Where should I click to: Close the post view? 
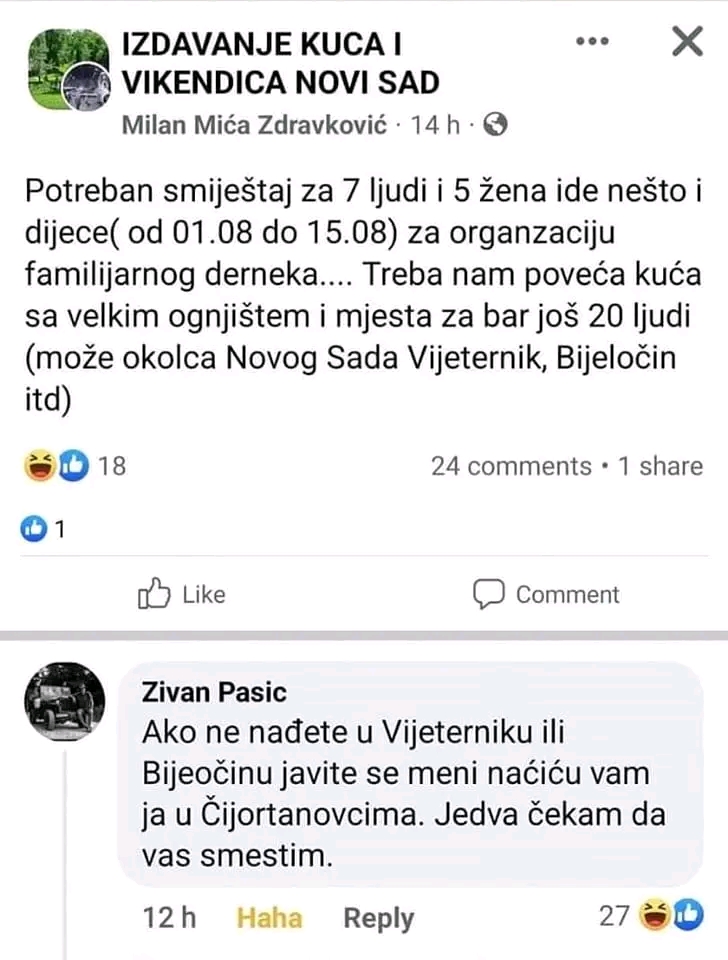(686, 41)
